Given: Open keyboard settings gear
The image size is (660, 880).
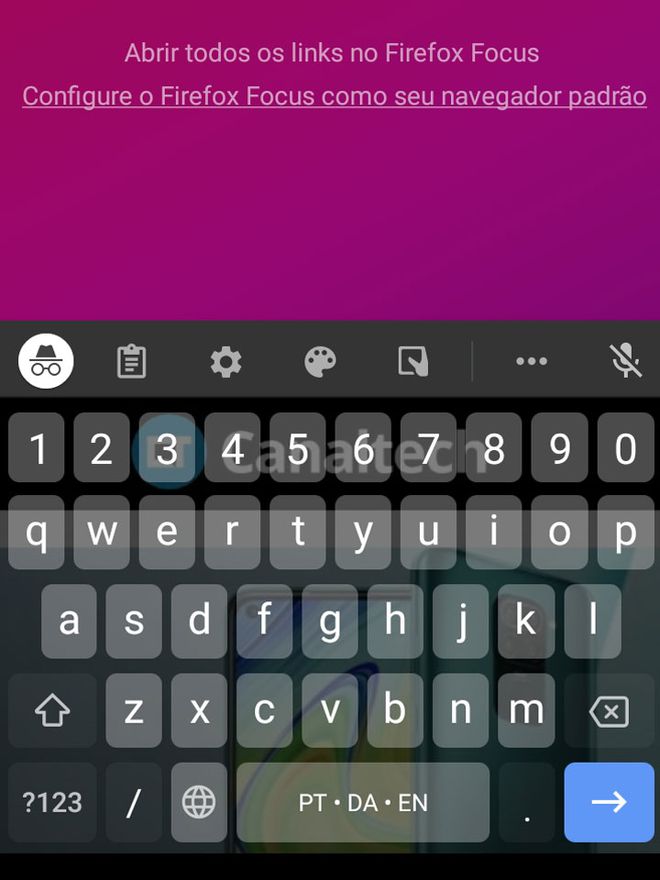Looking at the screenshot, I should point(226,361).
